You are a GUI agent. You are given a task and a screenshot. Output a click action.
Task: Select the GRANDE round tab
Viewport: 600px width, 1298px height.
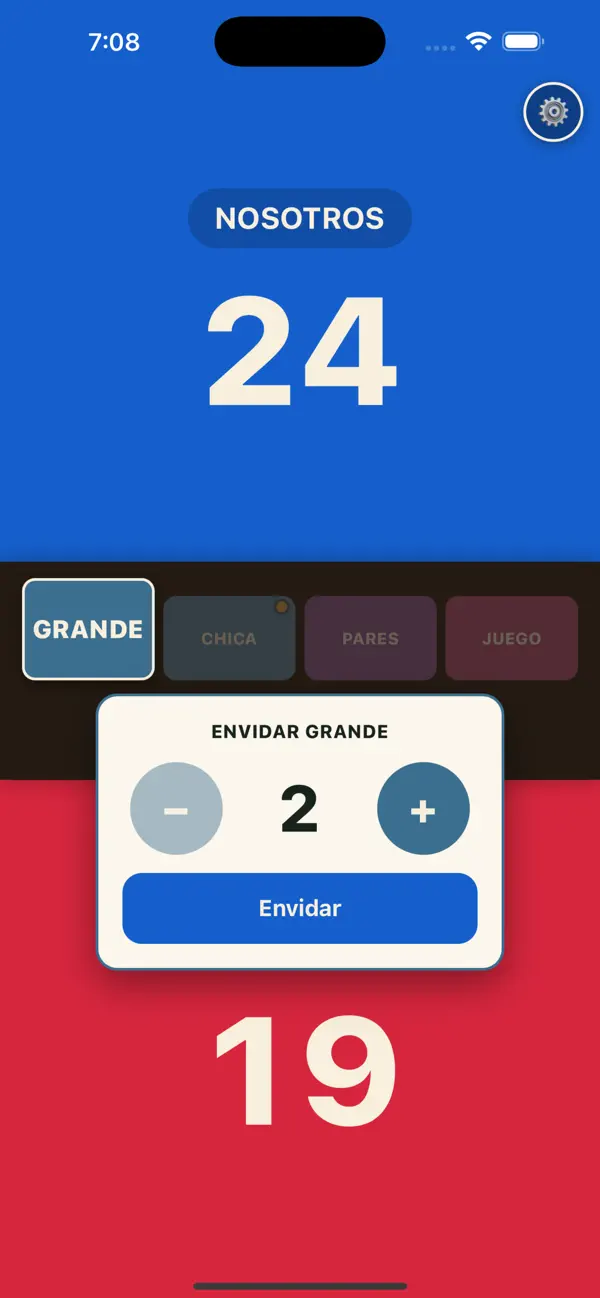click(88, 629)
